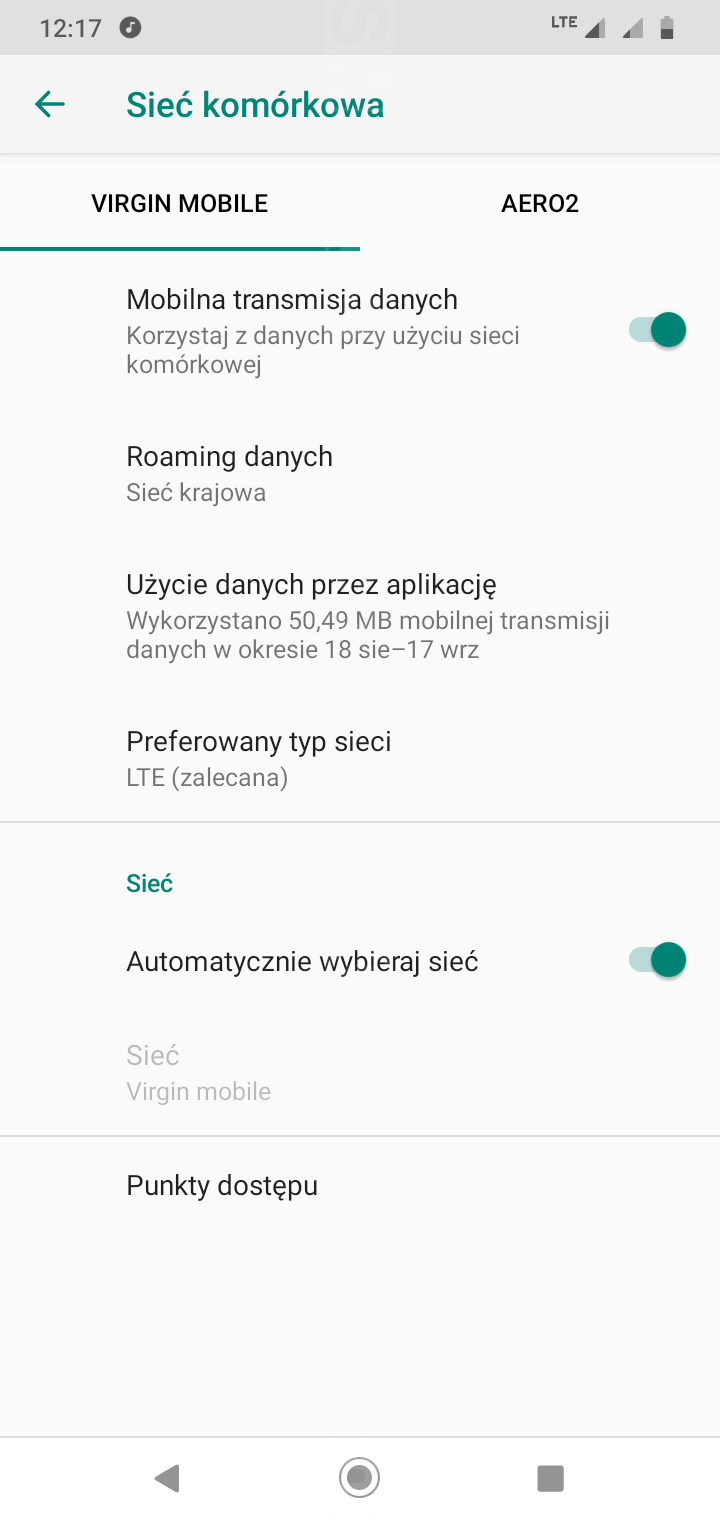
Task: Switch to the AERO2 tab
Action: click(x=539, y=204)
